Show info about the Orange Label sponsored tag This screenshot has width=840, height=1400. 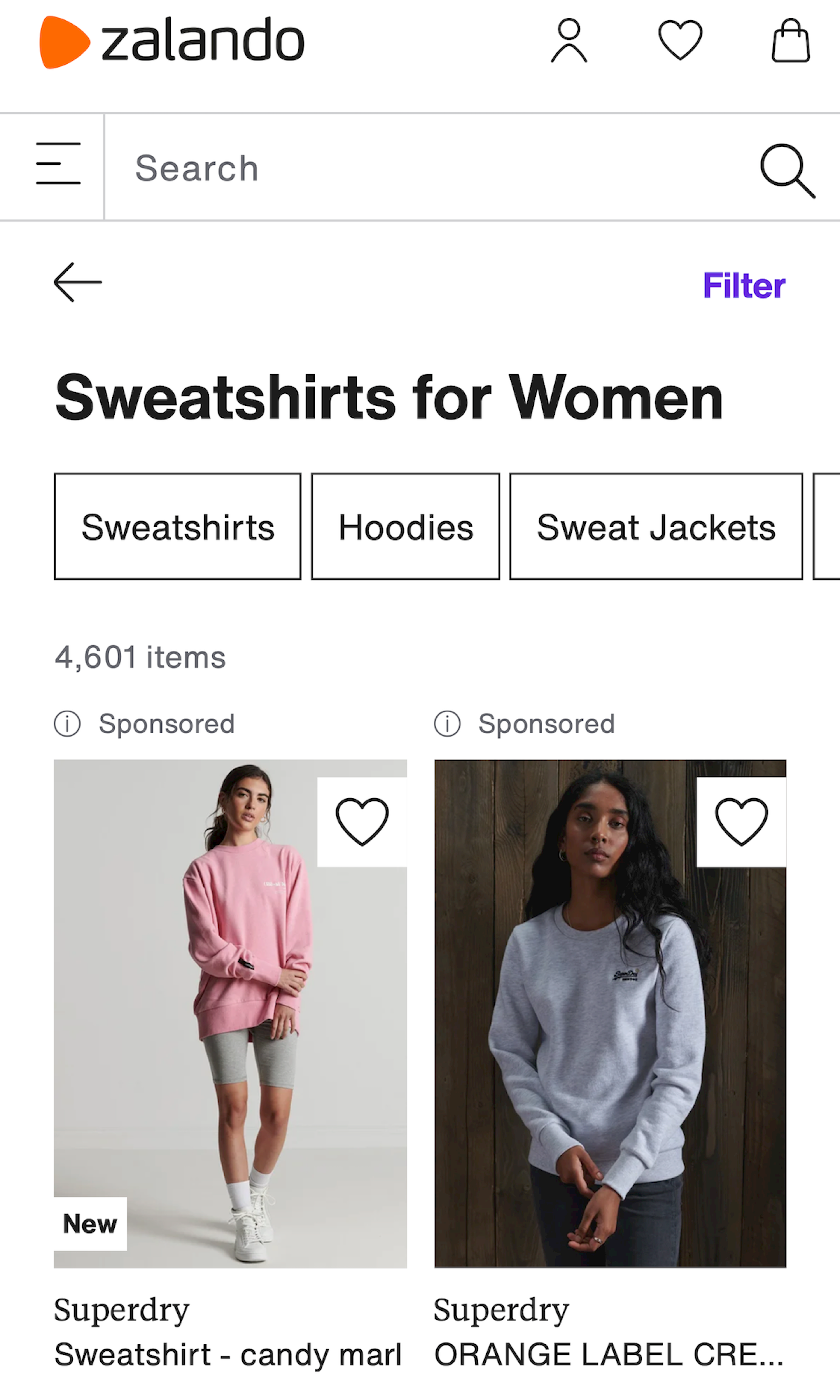tap(447, 724)
